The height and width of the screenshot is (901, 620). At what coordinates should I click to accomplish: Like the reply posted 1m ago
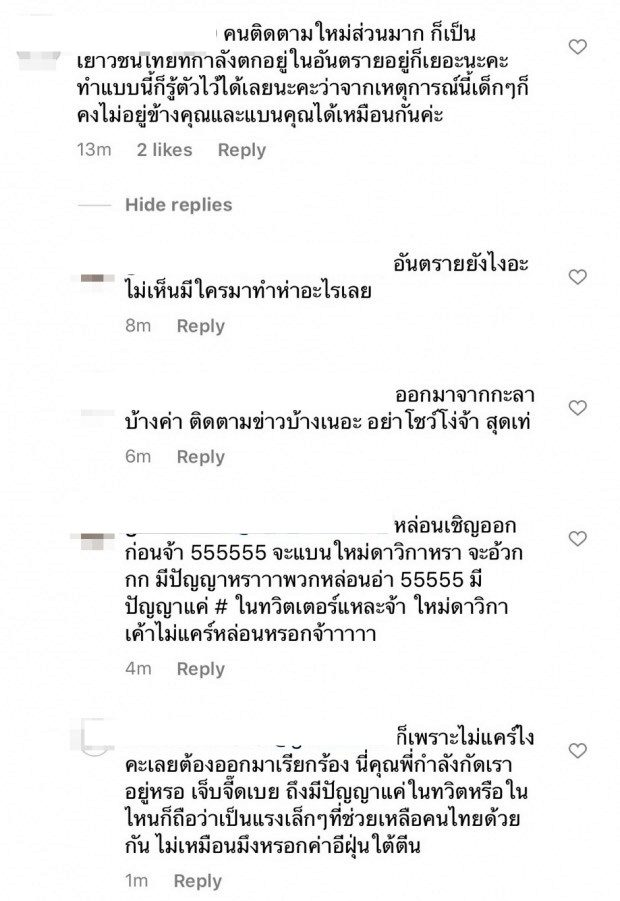pyautogui.click(x=577, y=751)
